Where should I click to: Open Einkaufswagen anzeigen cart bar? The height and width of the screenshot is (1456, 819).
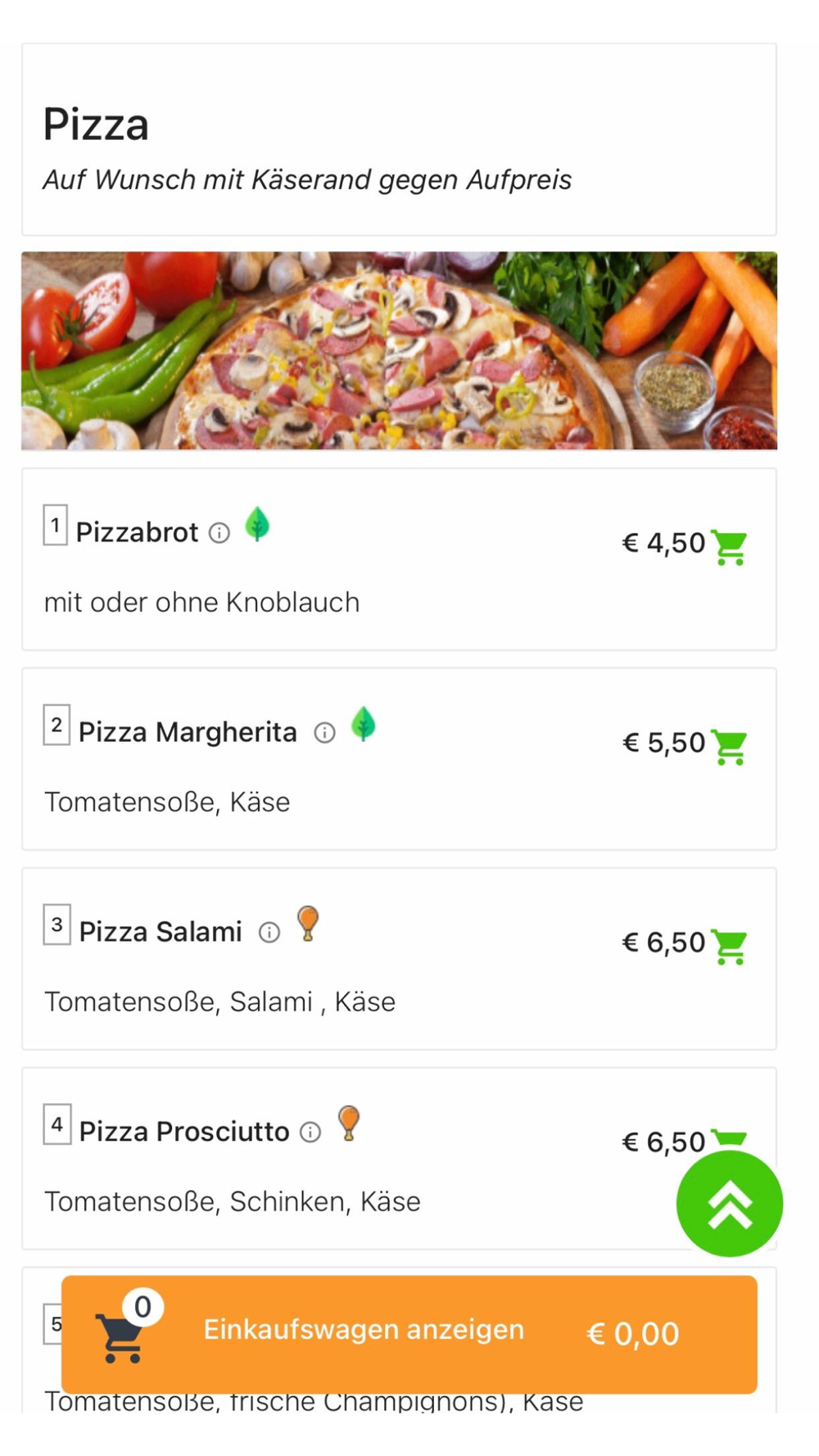(x=409, y=1333)
